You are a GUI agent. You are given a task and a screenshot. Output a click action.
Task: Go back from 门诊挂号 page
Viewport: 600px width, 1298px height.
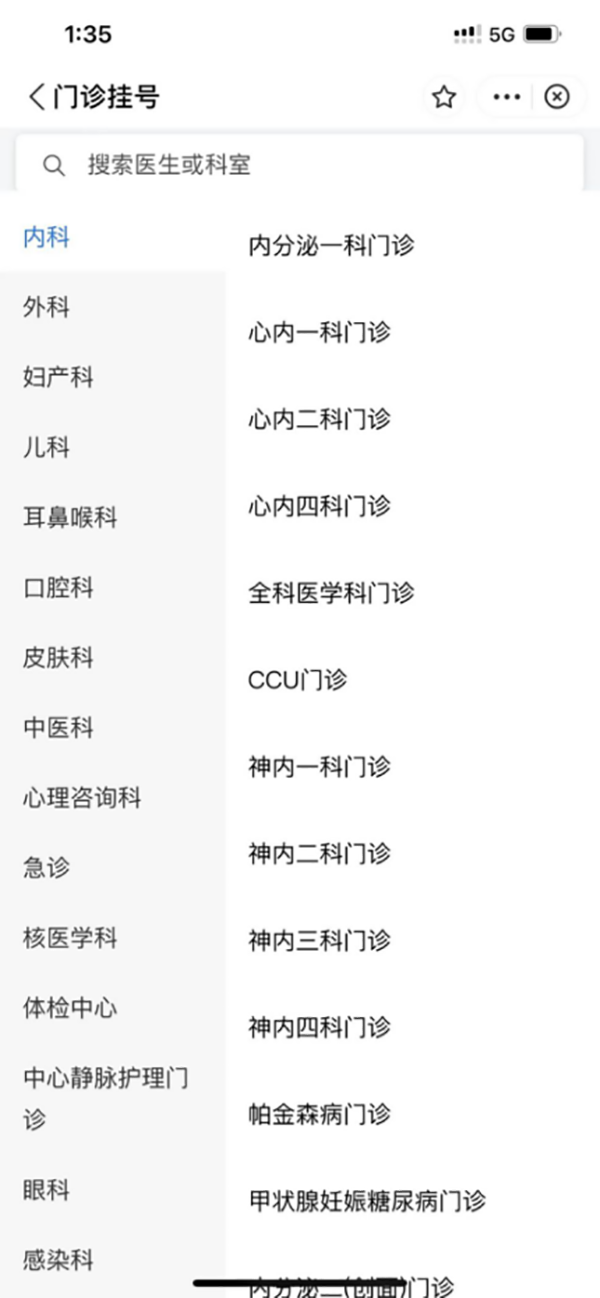click(37, 97)
